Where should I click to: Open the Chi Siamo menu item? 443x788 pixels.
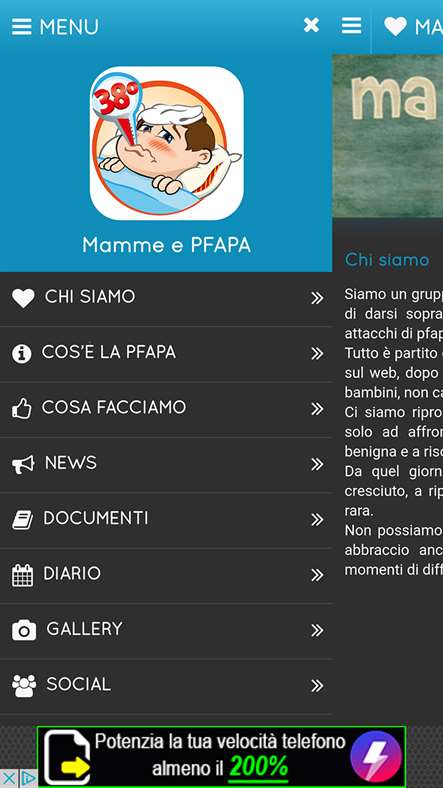166,299
